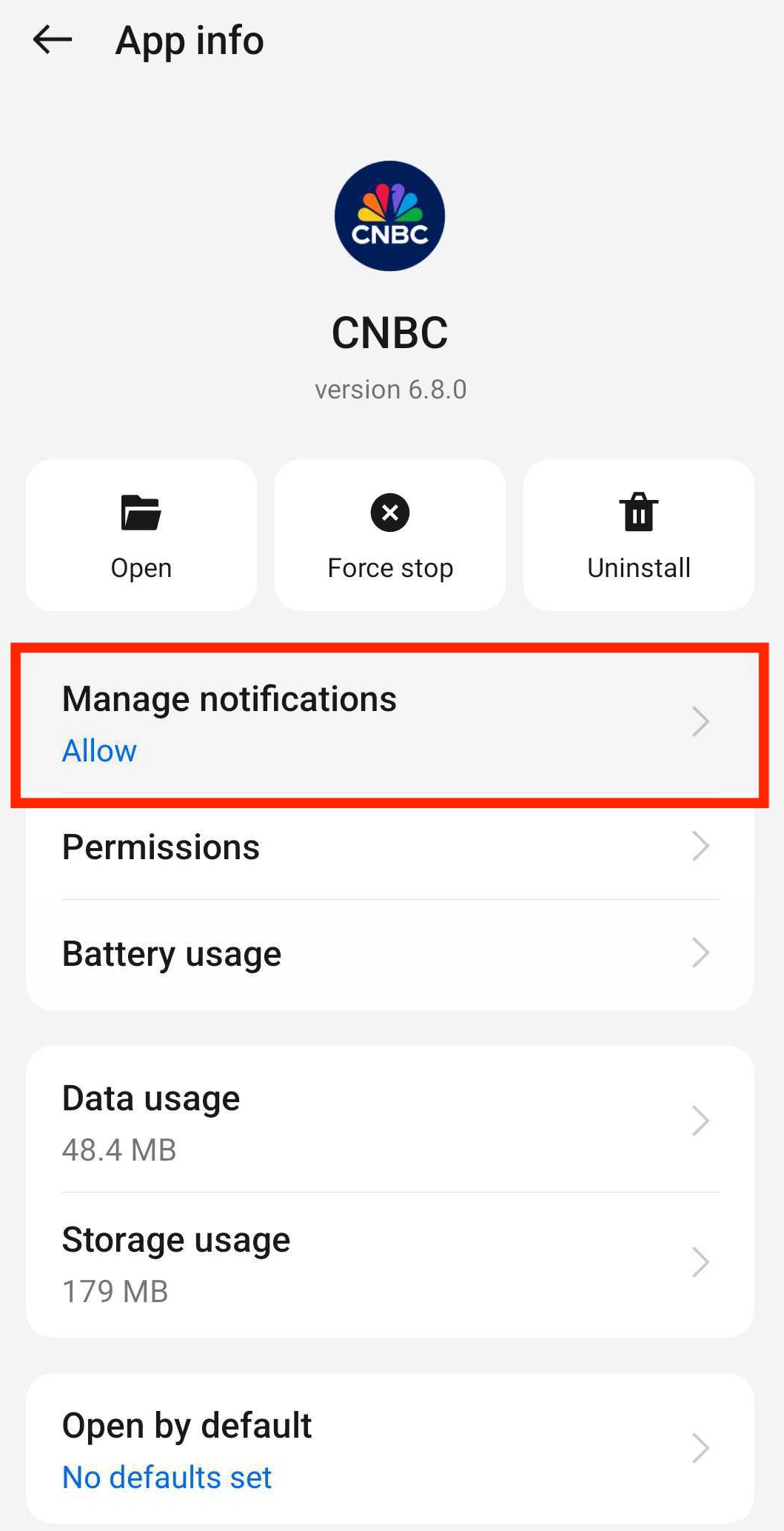Uninstall the CNBC app

[639, 535]
